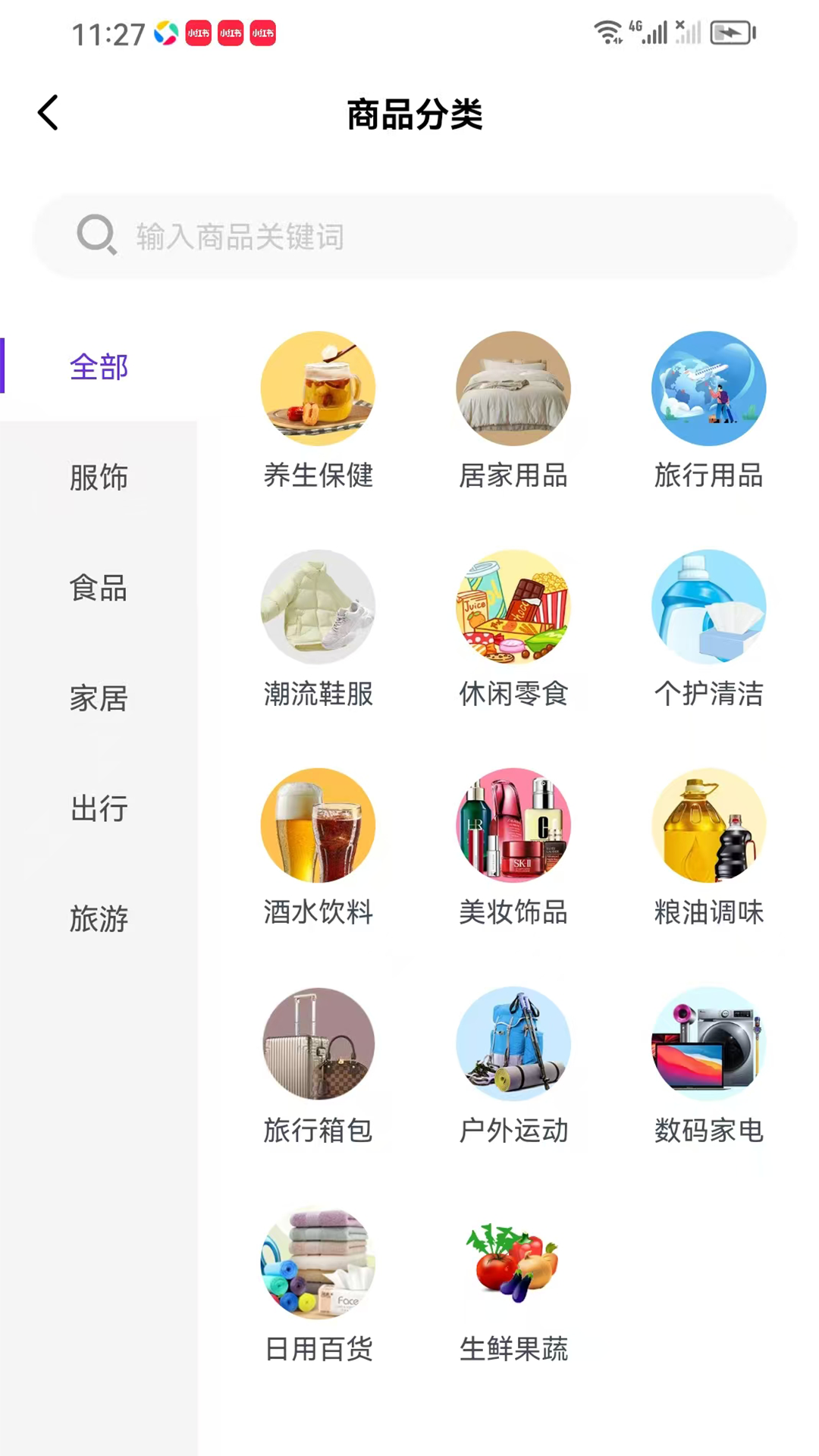This screenshot has width=819, height=1456.
Task: Open 生鲜果蔬 fresh produce
Action: coord(513,1283)
